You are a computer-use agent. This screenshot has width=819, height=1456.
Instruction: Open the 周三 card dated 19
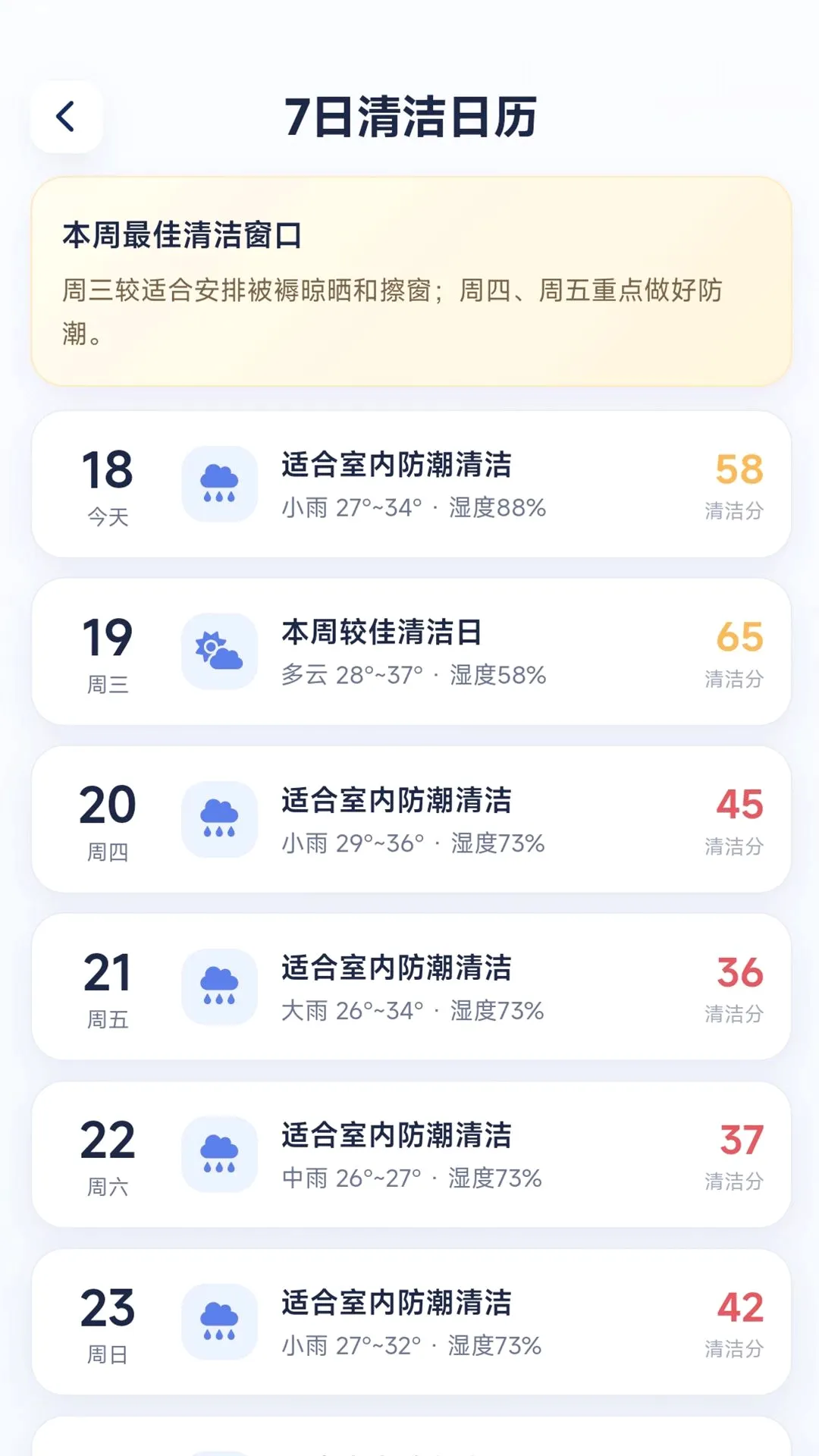[411, 652]
